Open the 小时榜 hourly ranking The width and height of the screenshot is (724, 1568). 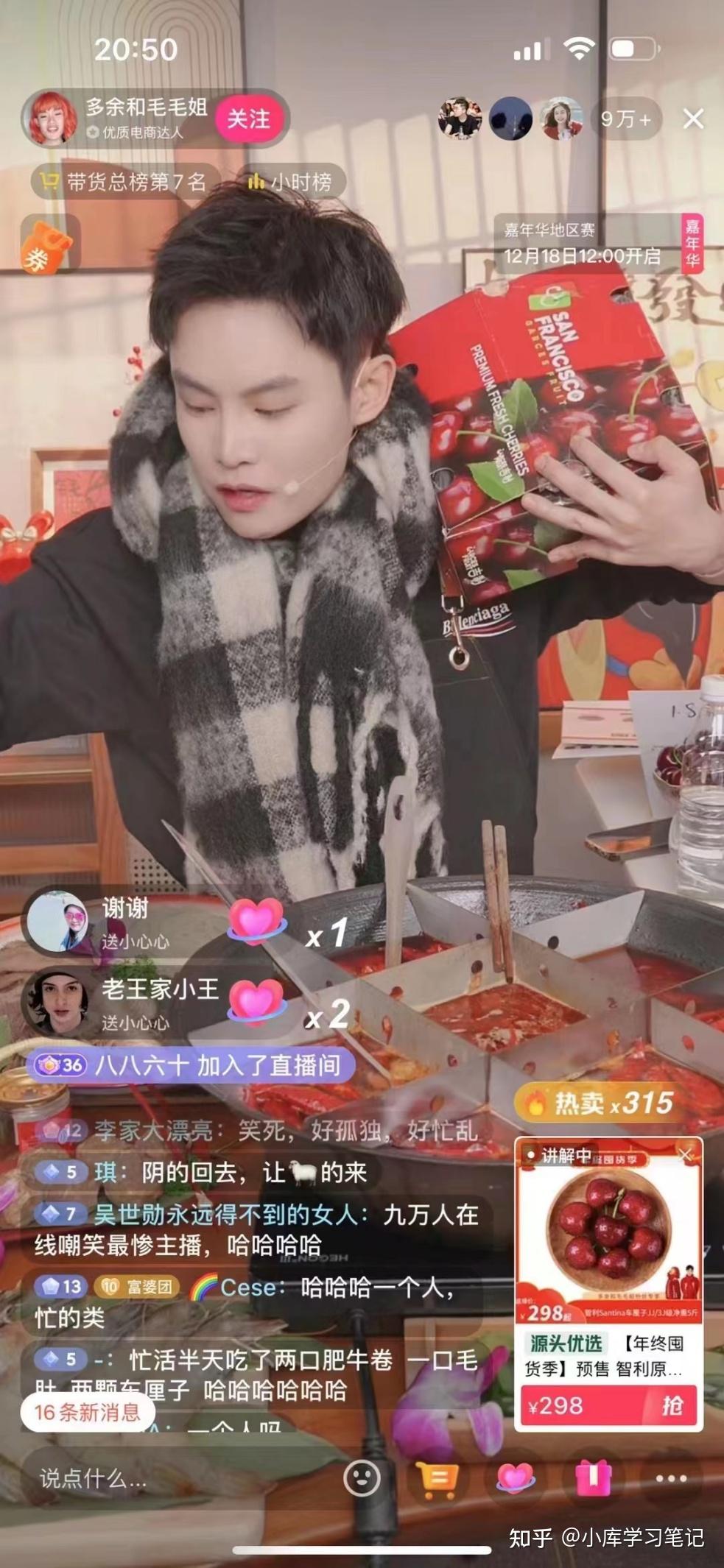click(292, 182)
